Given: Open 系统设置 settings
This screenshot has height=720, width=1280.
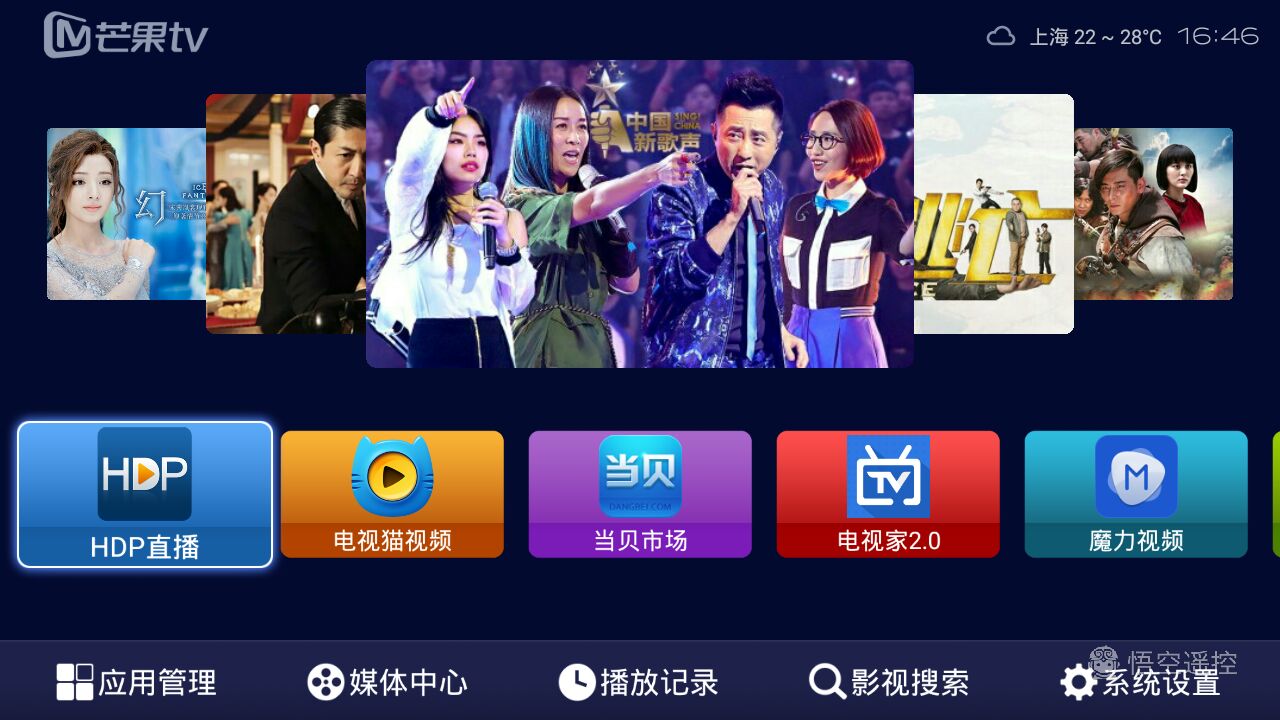Looking at the screenshot, I should 1141,683.
